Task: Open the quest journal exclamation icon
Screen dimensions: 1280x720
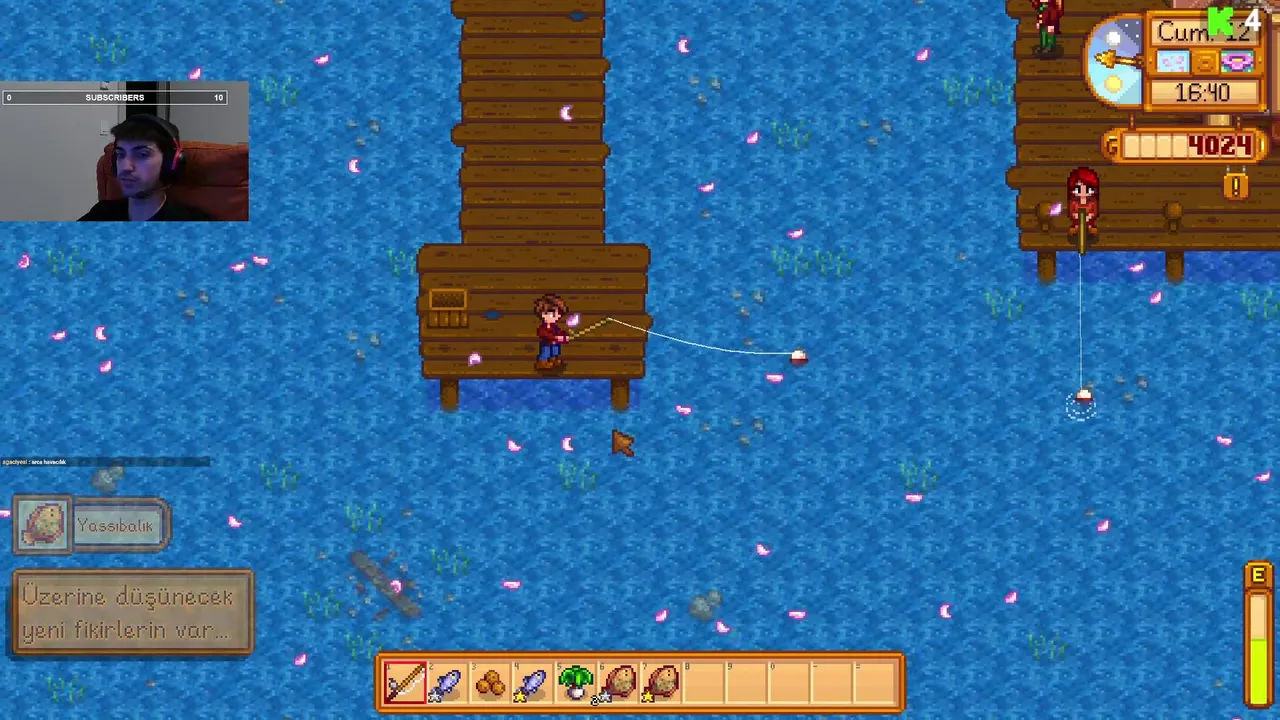Action: click(x=1237, y=186)
